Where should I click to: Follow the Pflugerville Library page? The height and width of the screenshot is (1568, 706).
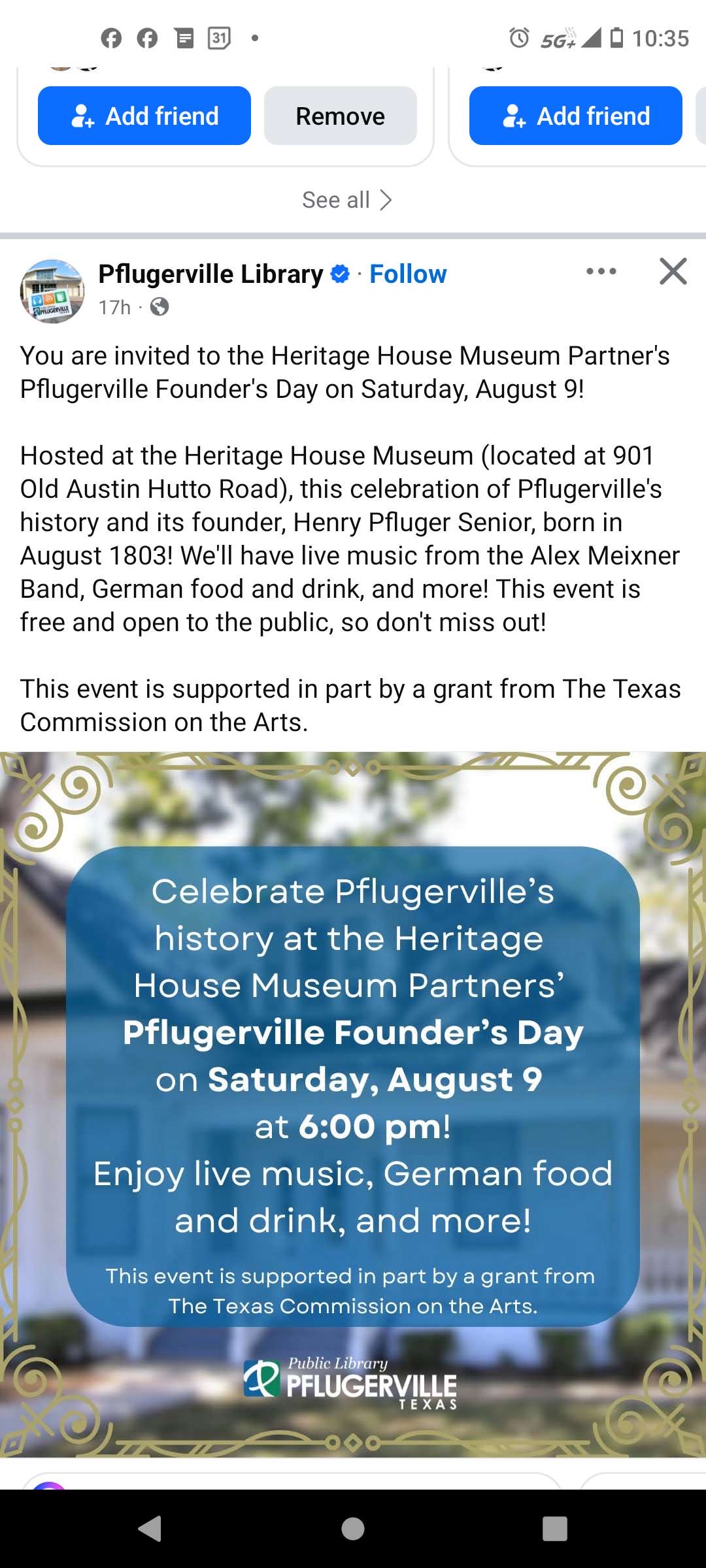coord(407,274)
